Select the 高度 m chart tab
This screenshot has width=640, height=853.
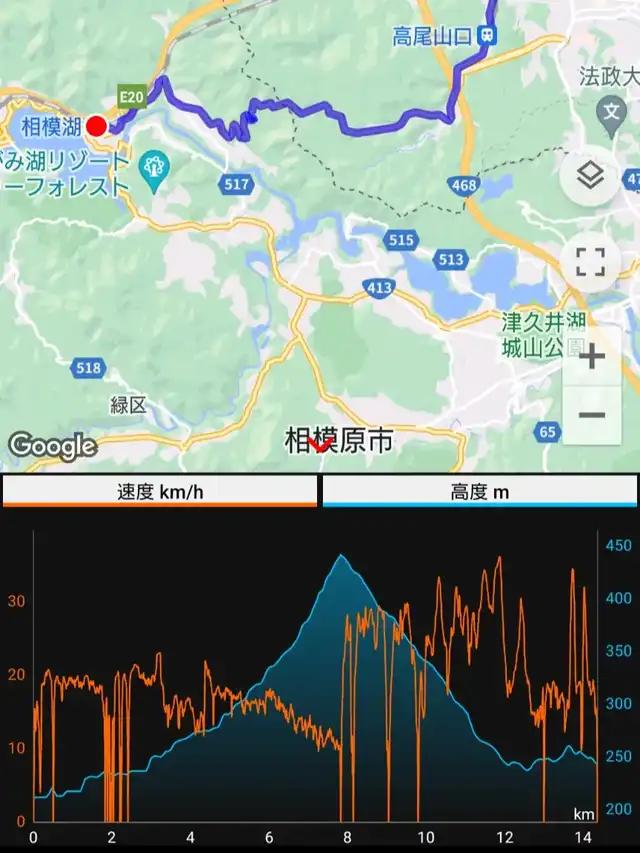click(480, 491)
